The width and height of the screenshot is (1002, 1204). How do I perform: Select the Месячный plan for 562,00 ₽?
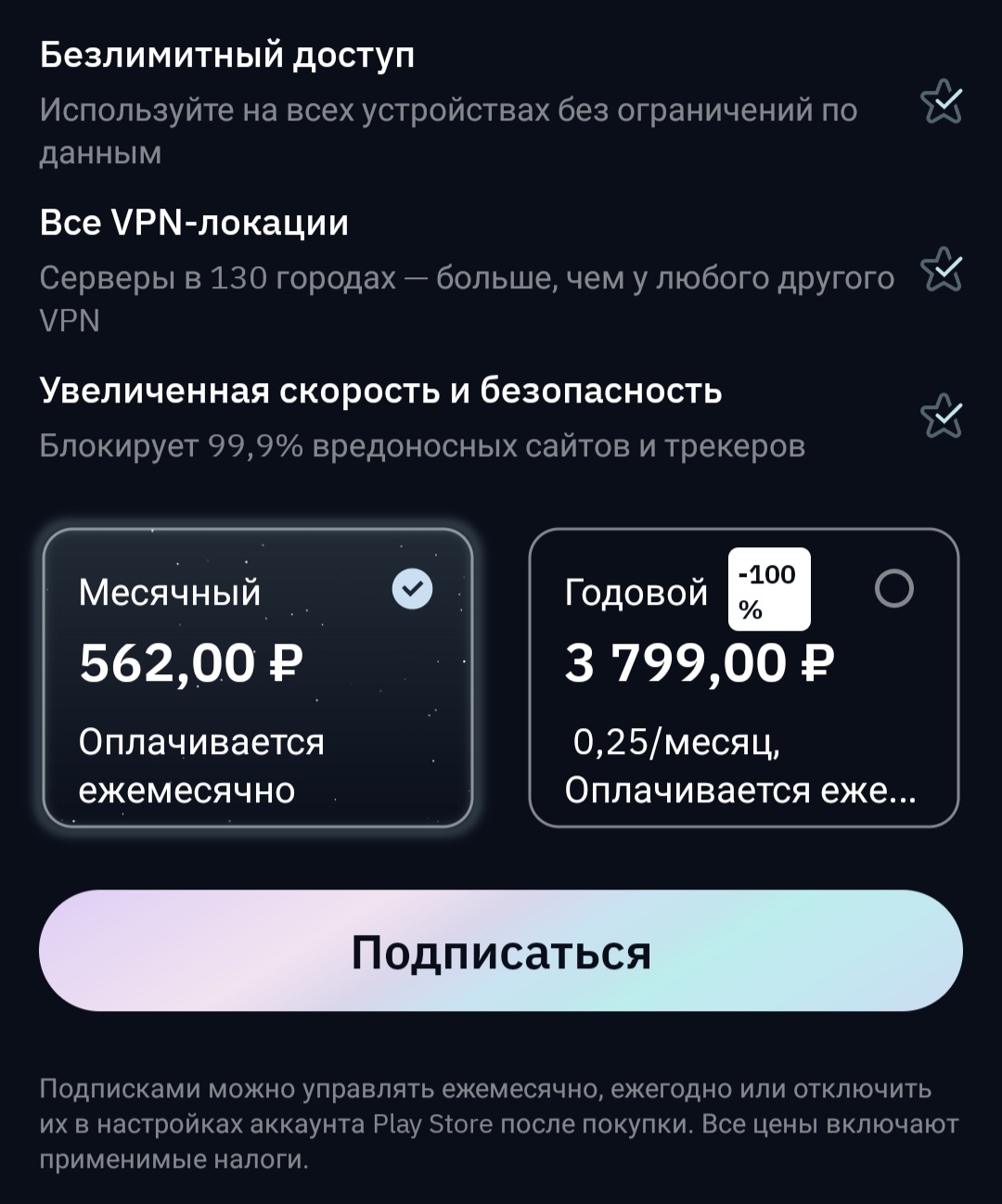[x=258, y=677]
